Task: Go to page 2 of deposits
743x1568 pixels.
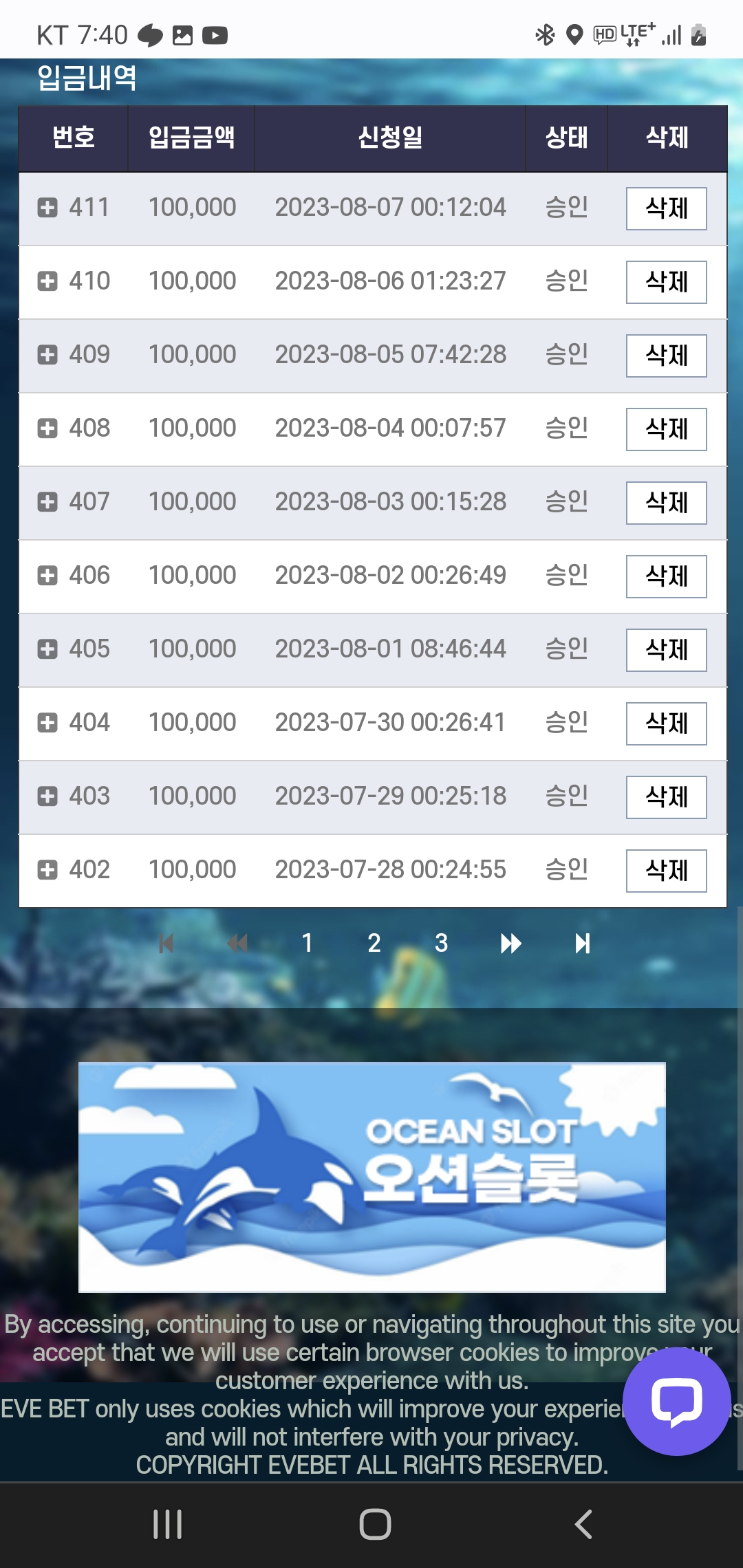Action: pyautogui.click(x=374, y=943)
